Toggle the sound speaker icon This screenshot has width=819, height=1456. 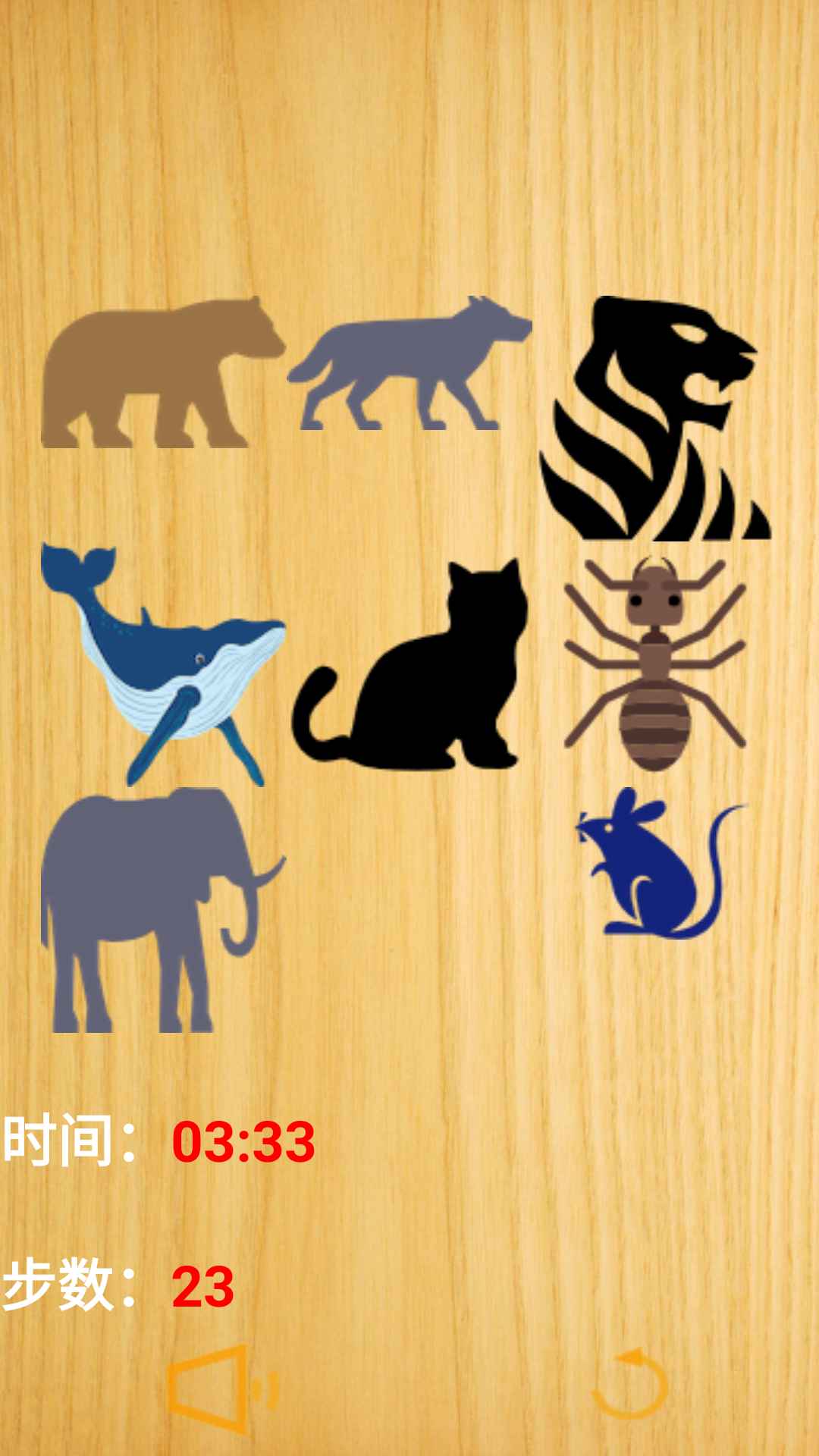click(x=220, y=1389)
